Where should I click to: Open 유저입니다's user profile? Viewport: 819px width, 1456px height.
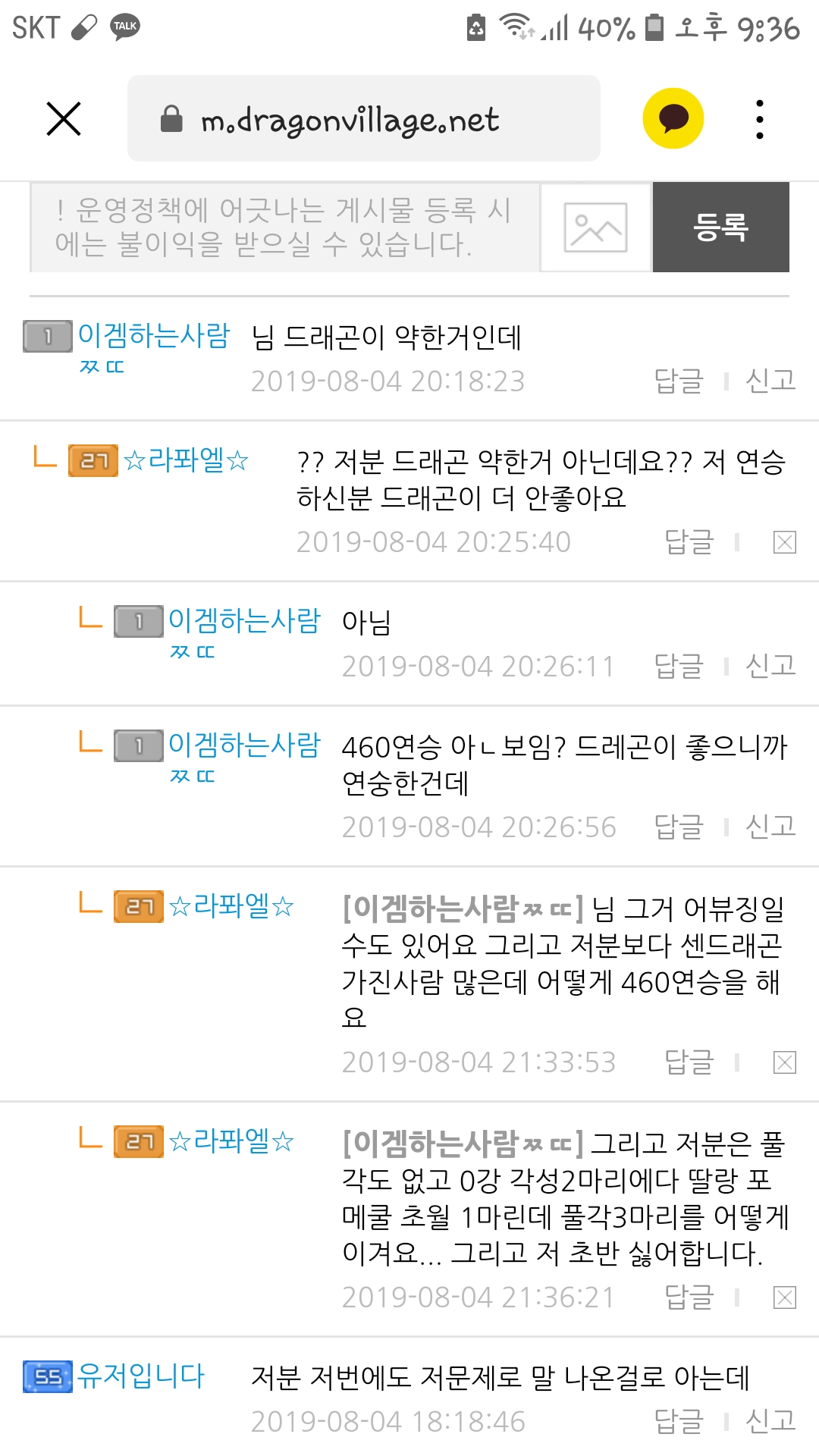(140, 1376)
